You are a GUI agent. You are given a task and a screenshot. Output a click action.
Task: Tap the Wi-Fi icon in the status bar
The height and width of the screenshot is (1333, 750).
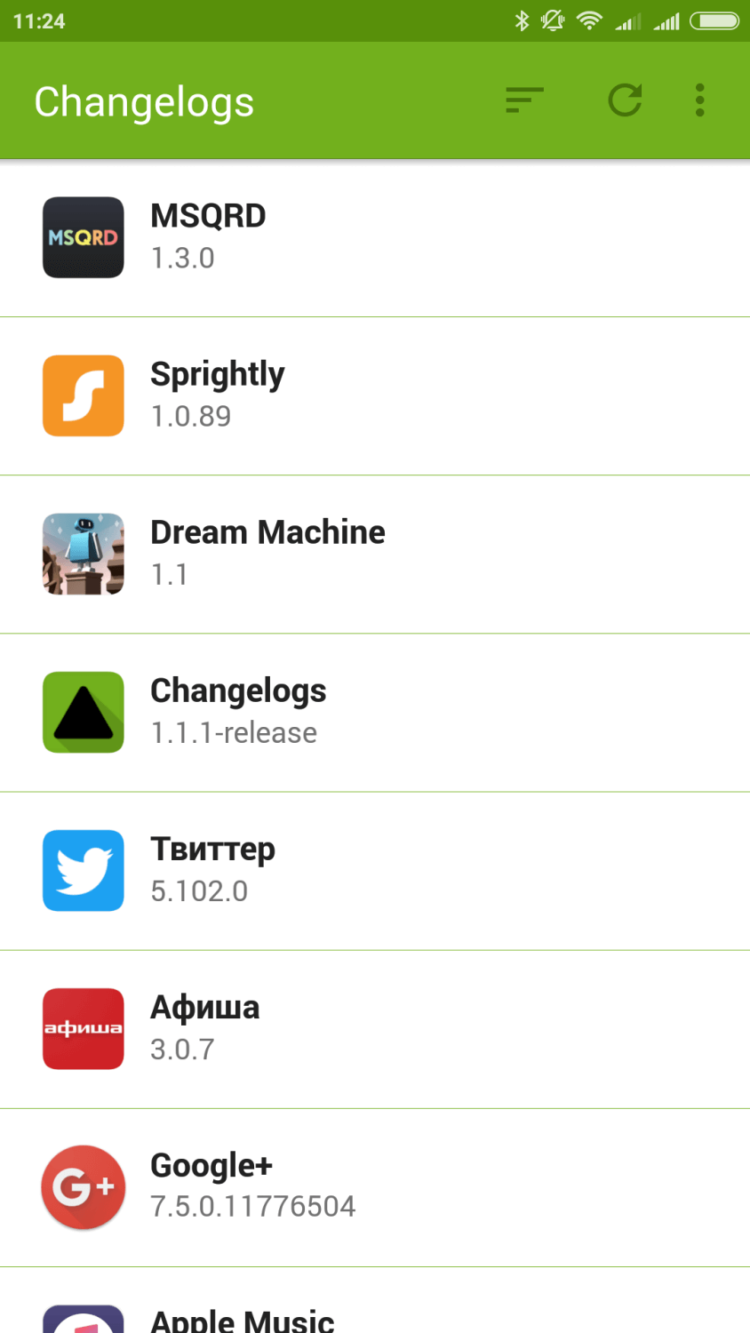(x=590, y=20)
